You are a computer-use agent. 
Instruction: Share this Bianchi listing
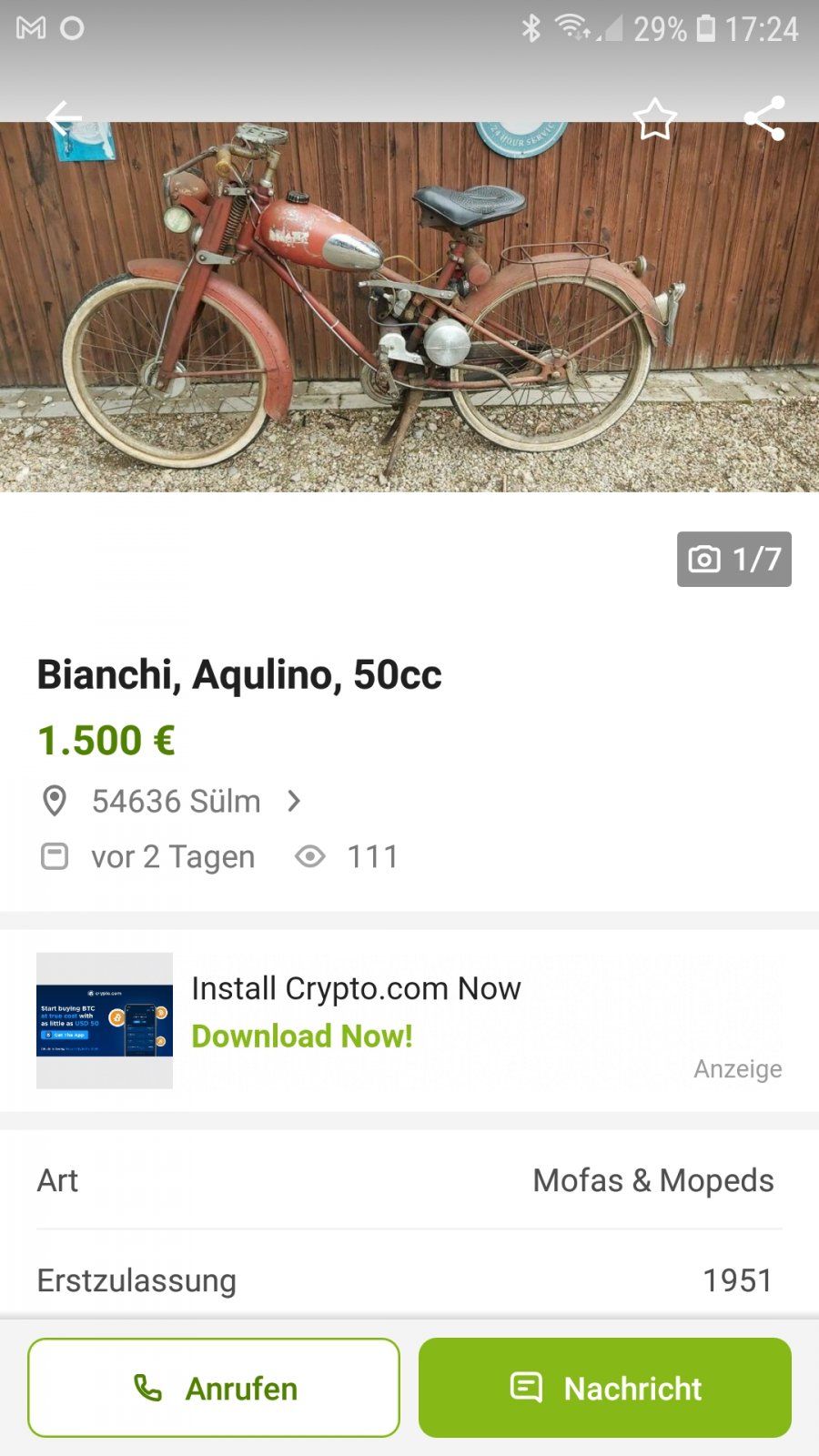click(x=764, y=118)
